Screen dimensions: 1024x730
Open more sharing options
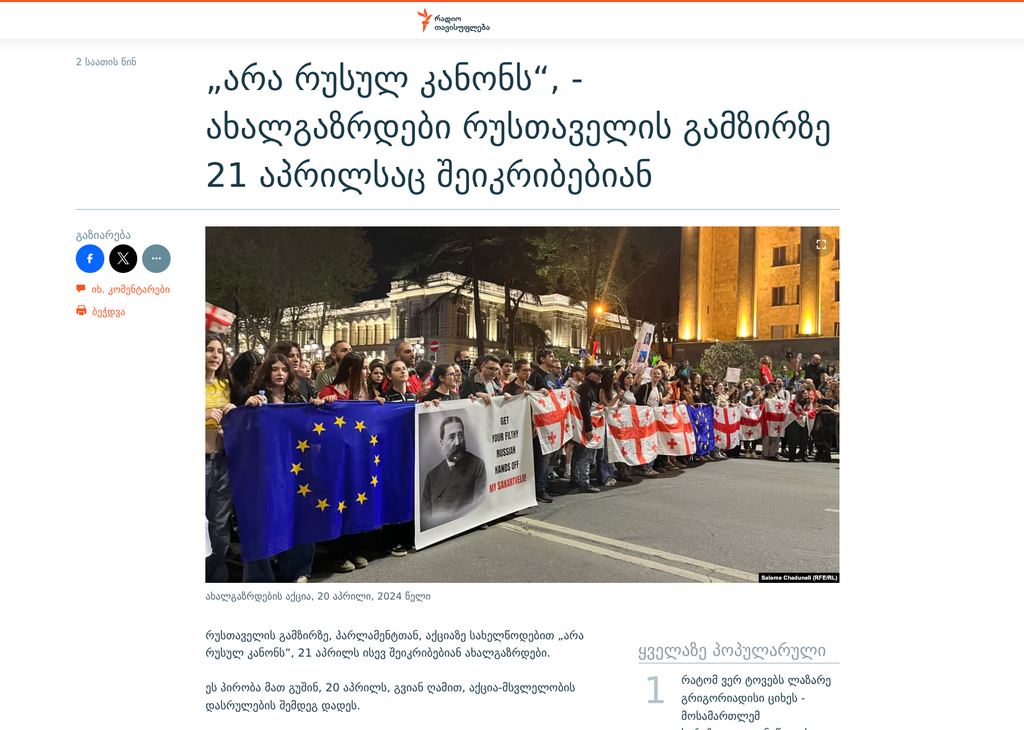click(x=156, y=259)
